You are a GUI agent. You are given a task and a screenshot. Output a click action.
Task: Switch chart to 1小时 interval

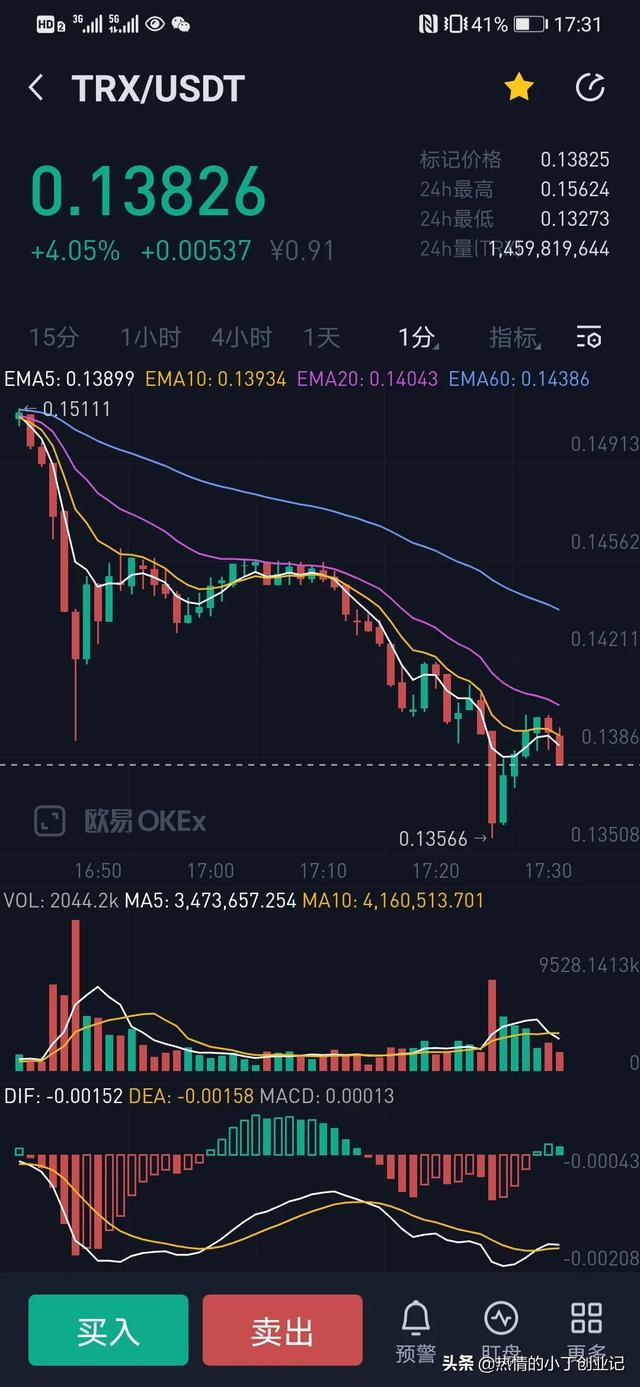coord(150,338)
